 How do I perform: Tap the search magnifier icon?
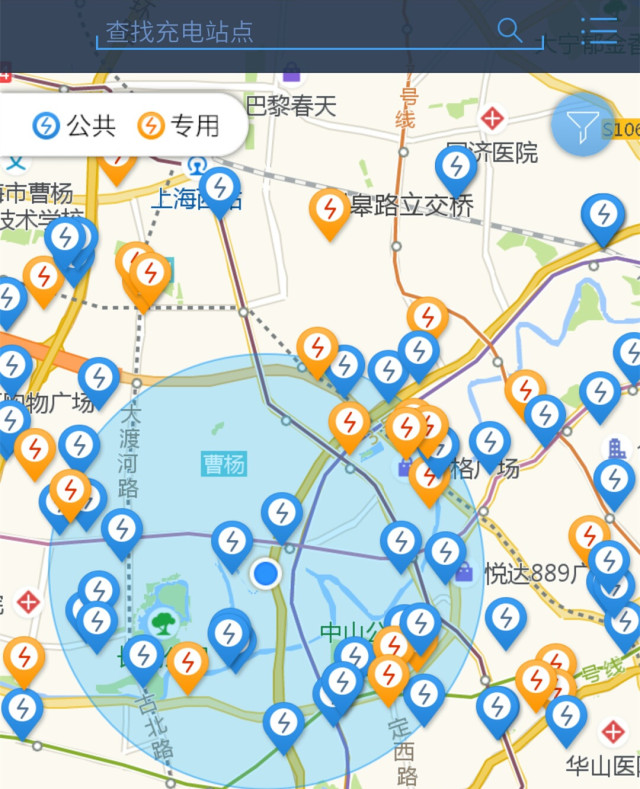coord(510,30)
